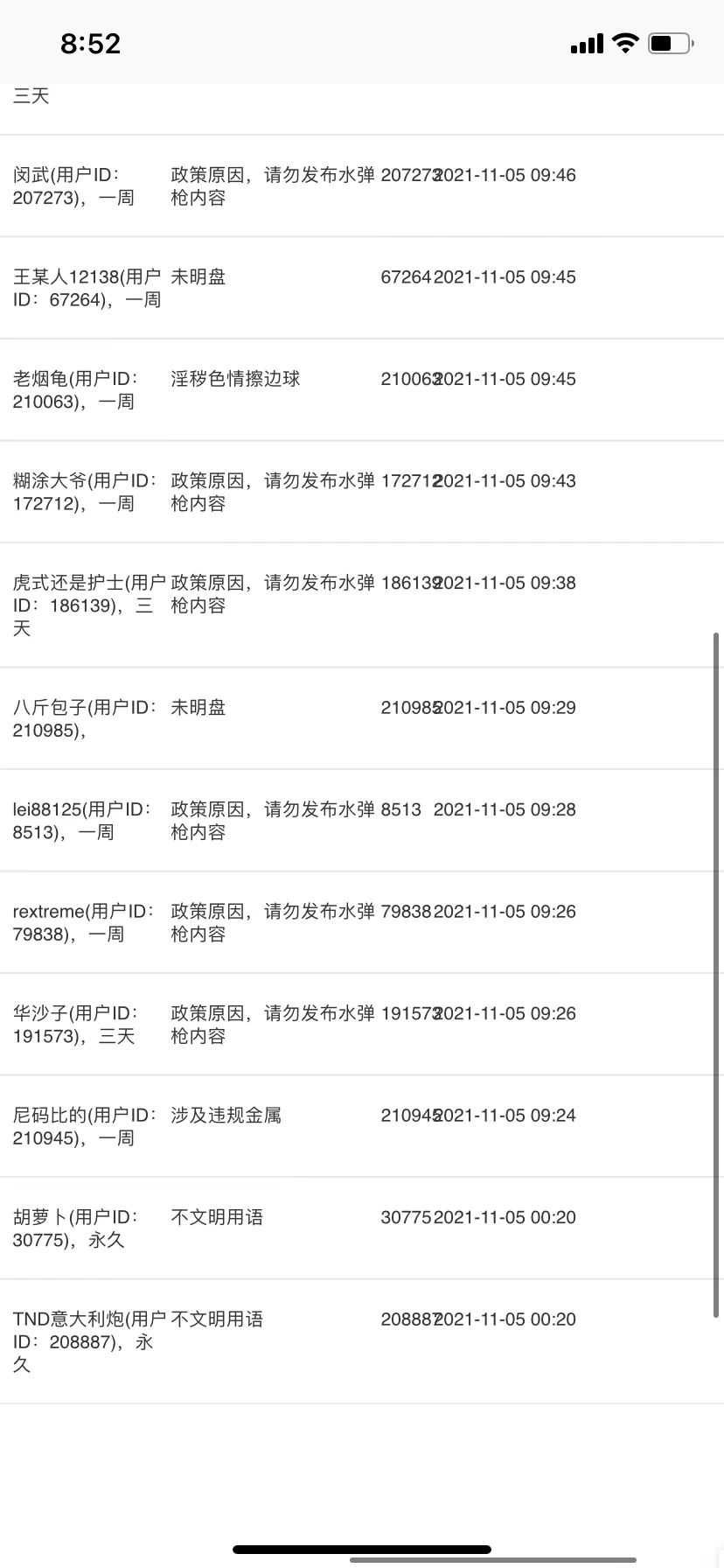The width and height of the screenshot is (724, 1568).
Task: Tap the horizontal scrollbar at the bottom
Action: click(x=493, y=1560)
